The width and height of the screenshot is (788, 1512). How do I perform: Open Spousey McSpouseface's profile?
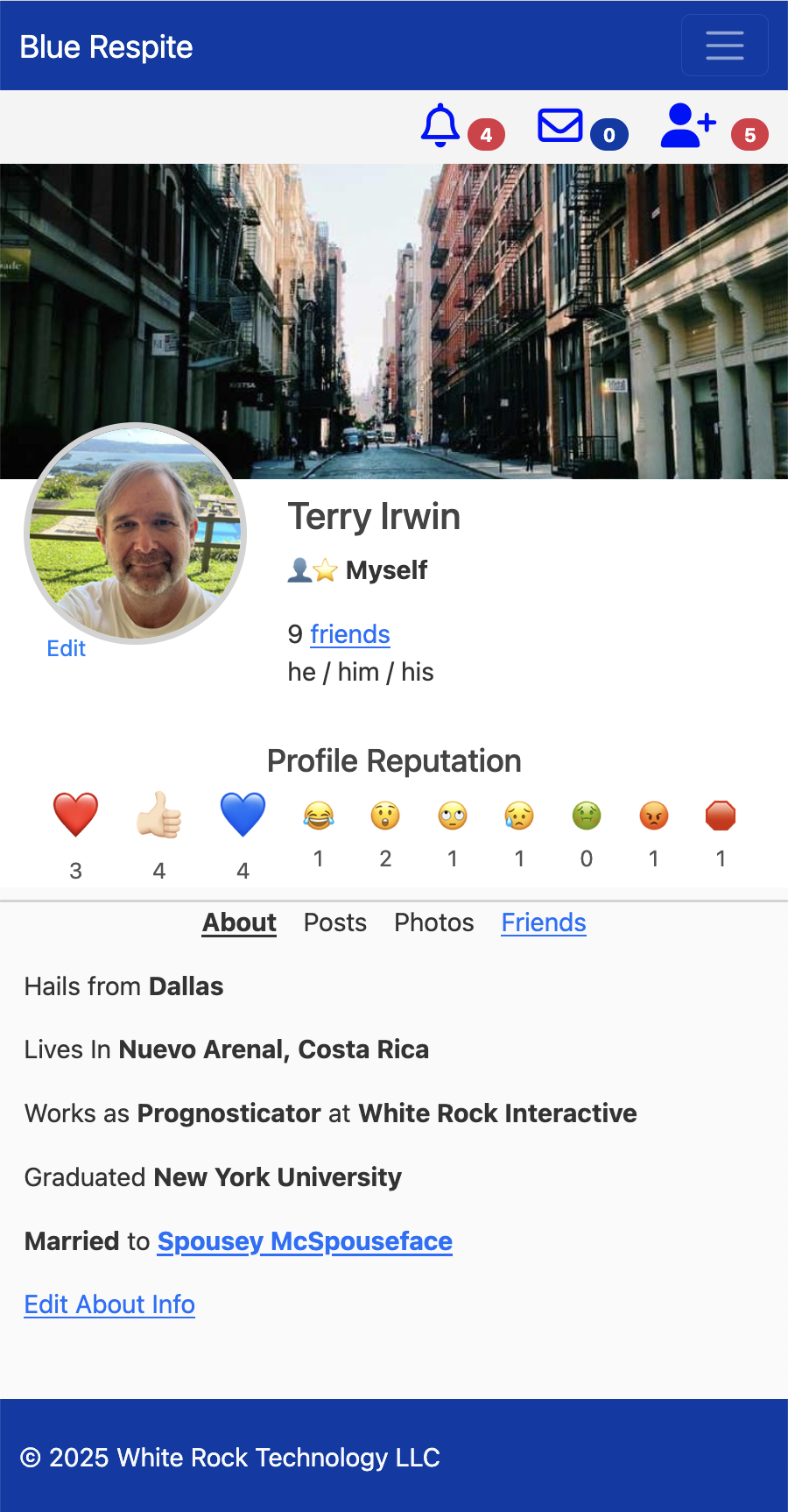305,1241
